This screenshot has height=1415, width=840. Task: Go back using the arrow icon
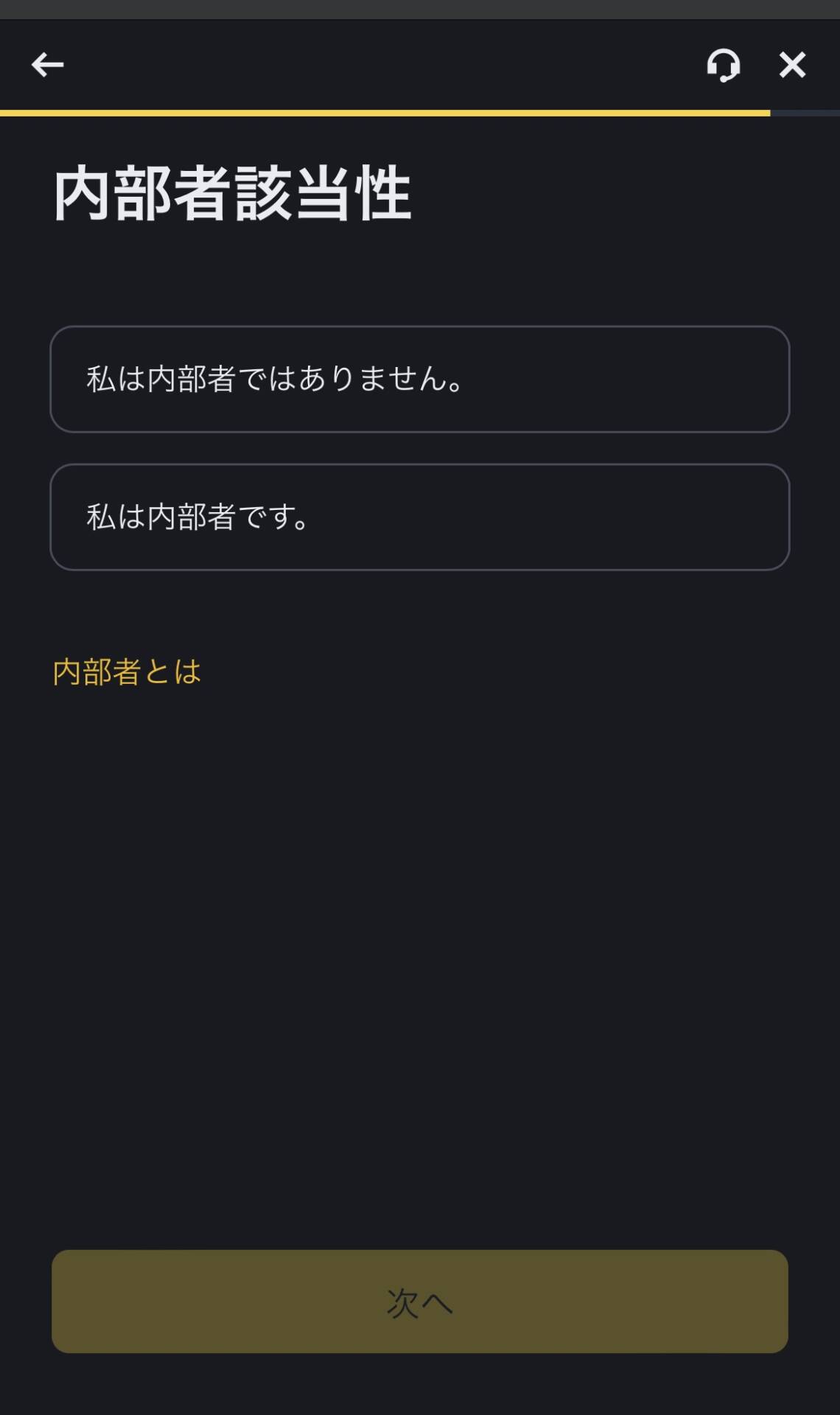coord(48,65)
